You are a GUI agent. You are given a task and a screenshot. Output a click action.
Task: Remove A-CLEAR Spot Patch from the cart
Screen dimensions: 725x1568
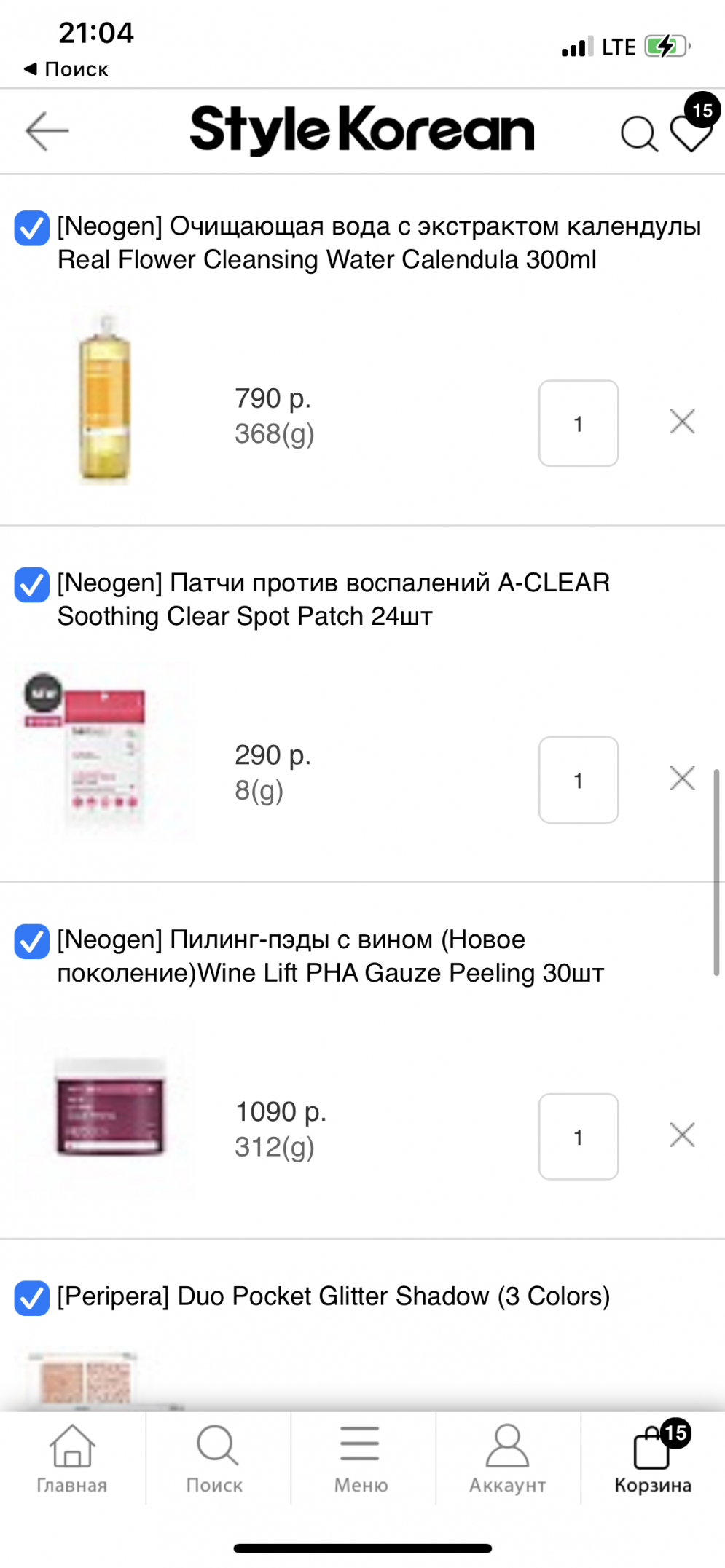(682, 779)
